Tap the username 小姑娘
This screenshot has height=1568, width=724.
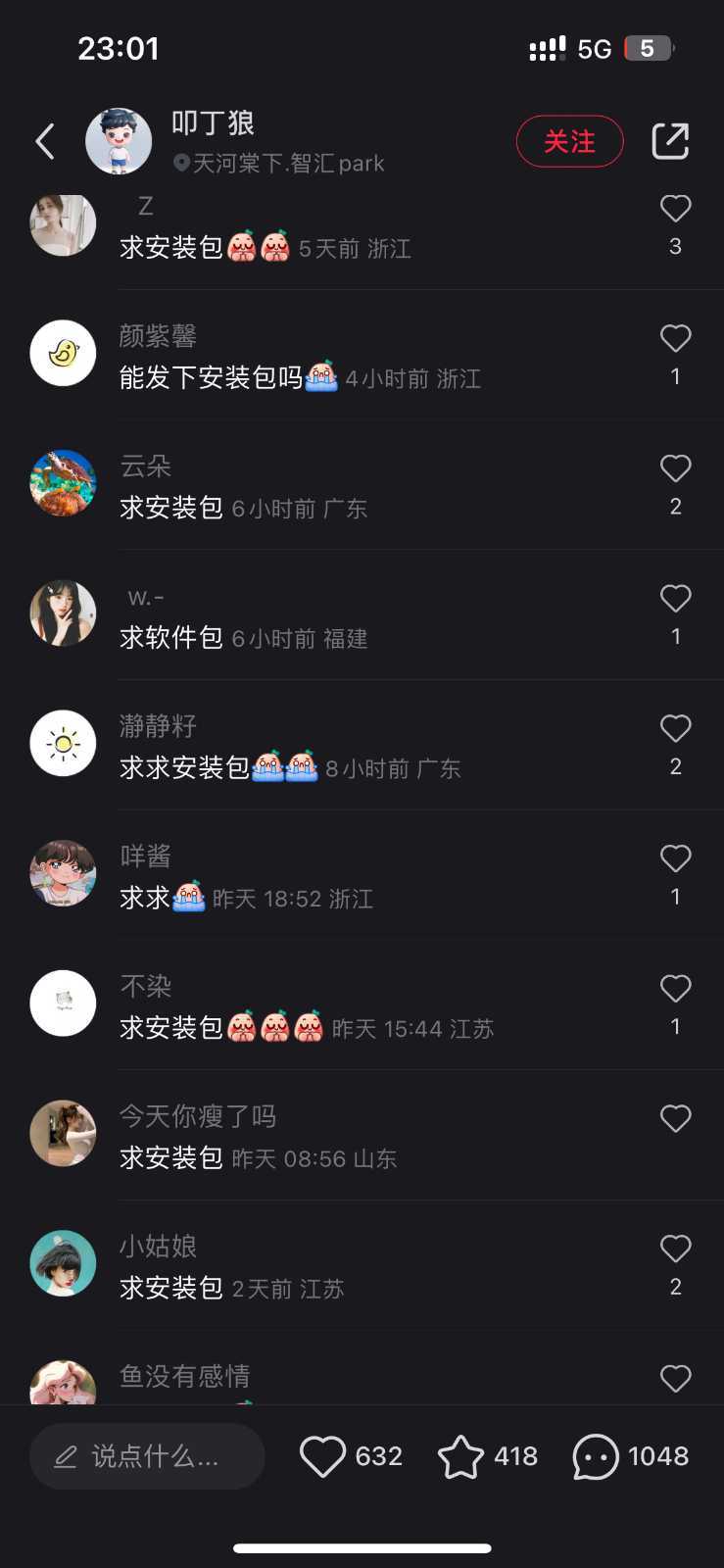click(157, 1247)
